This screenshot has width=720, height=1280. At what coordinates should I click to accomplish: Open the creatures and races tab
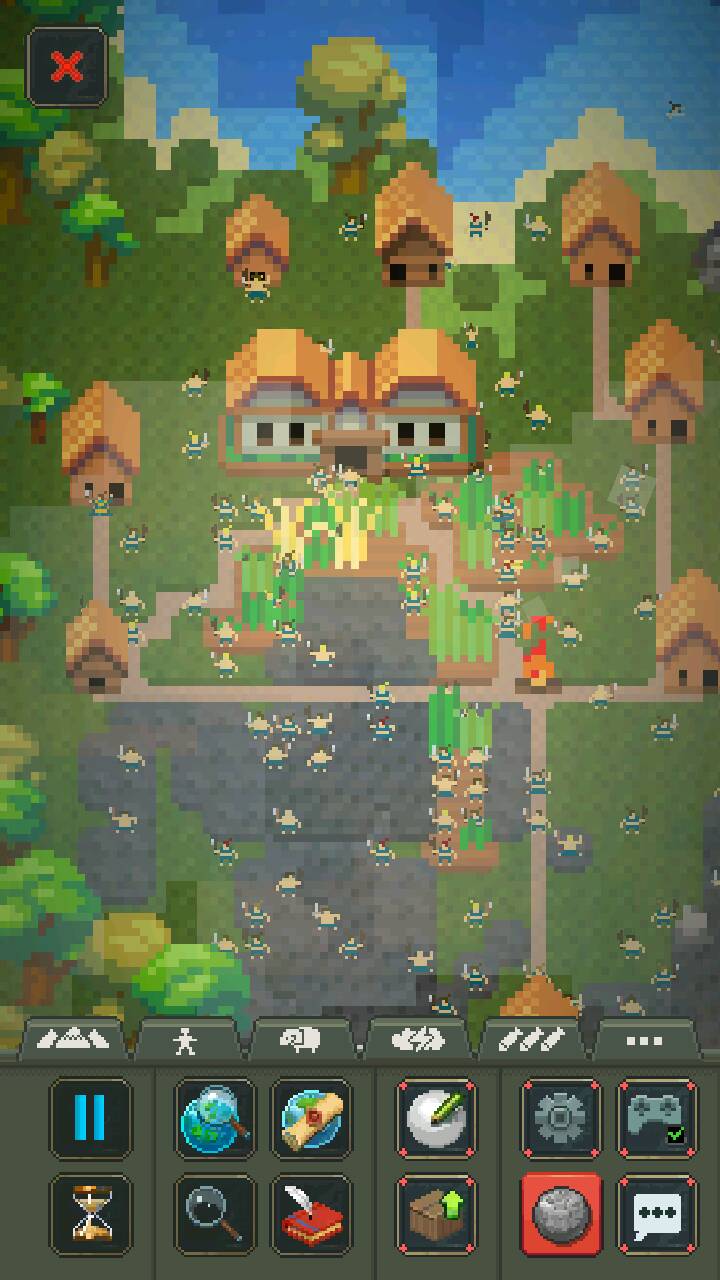[x=187, y=1042]
